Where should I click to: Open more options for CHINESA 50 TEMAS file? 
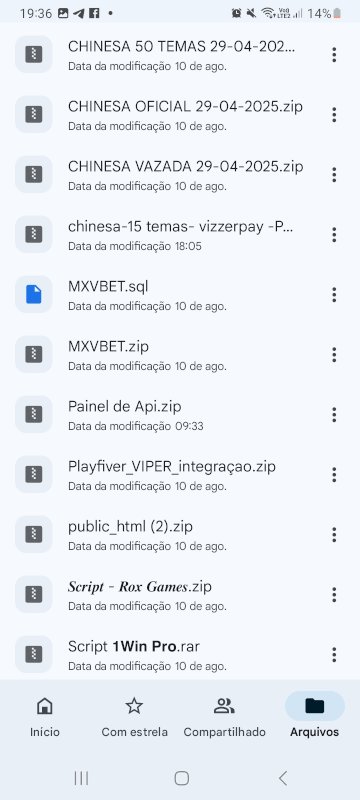pyautogui.click(x=334, y=55)
